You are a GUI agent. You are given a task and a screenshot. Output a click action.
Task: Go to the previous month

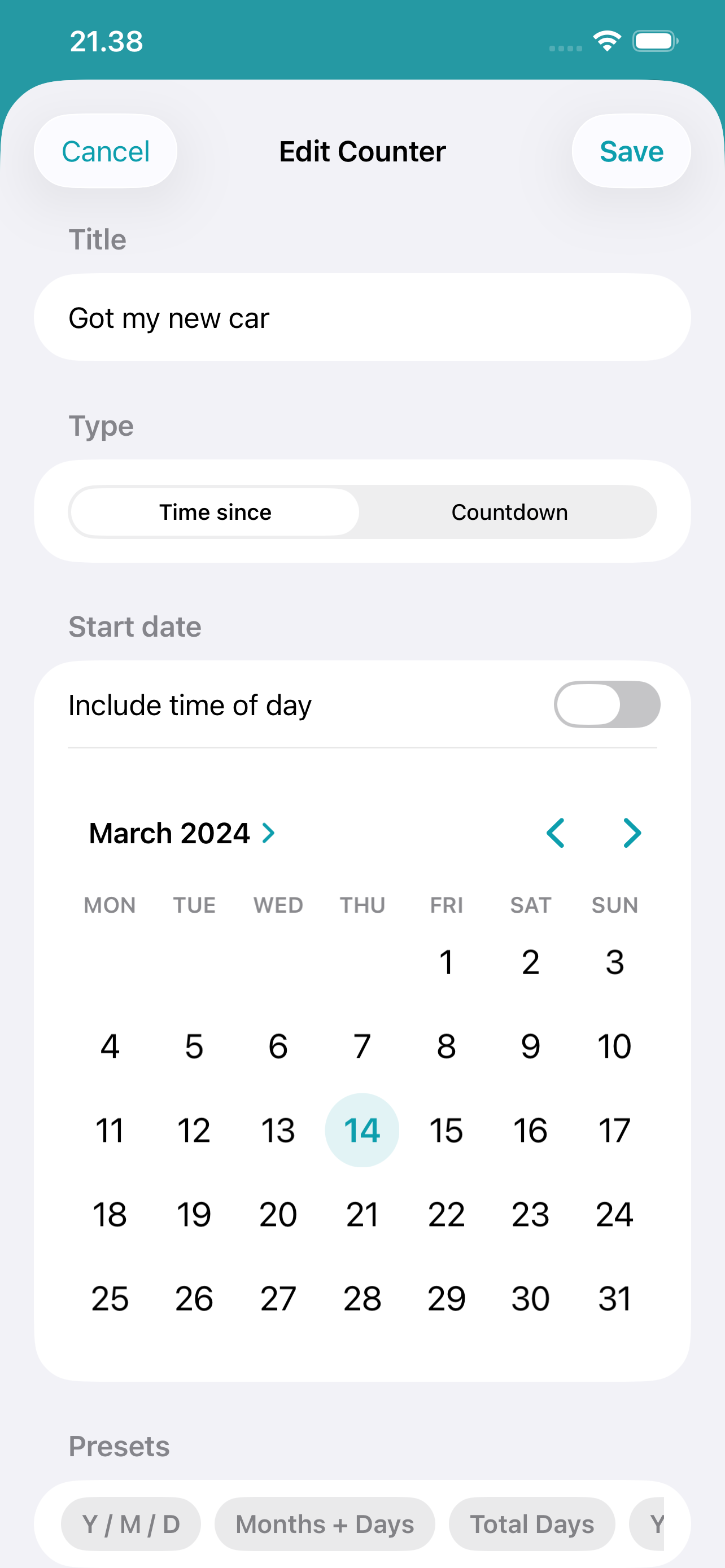pyautogui.click(x=555, y=833)
